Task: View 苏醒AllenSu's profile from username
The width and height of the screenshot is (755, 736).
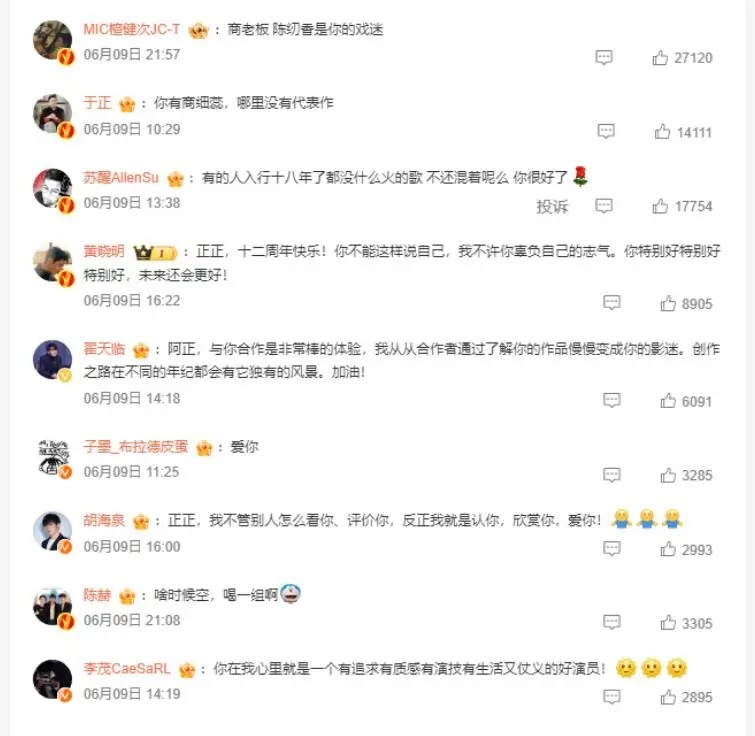Action: (121, 177)
